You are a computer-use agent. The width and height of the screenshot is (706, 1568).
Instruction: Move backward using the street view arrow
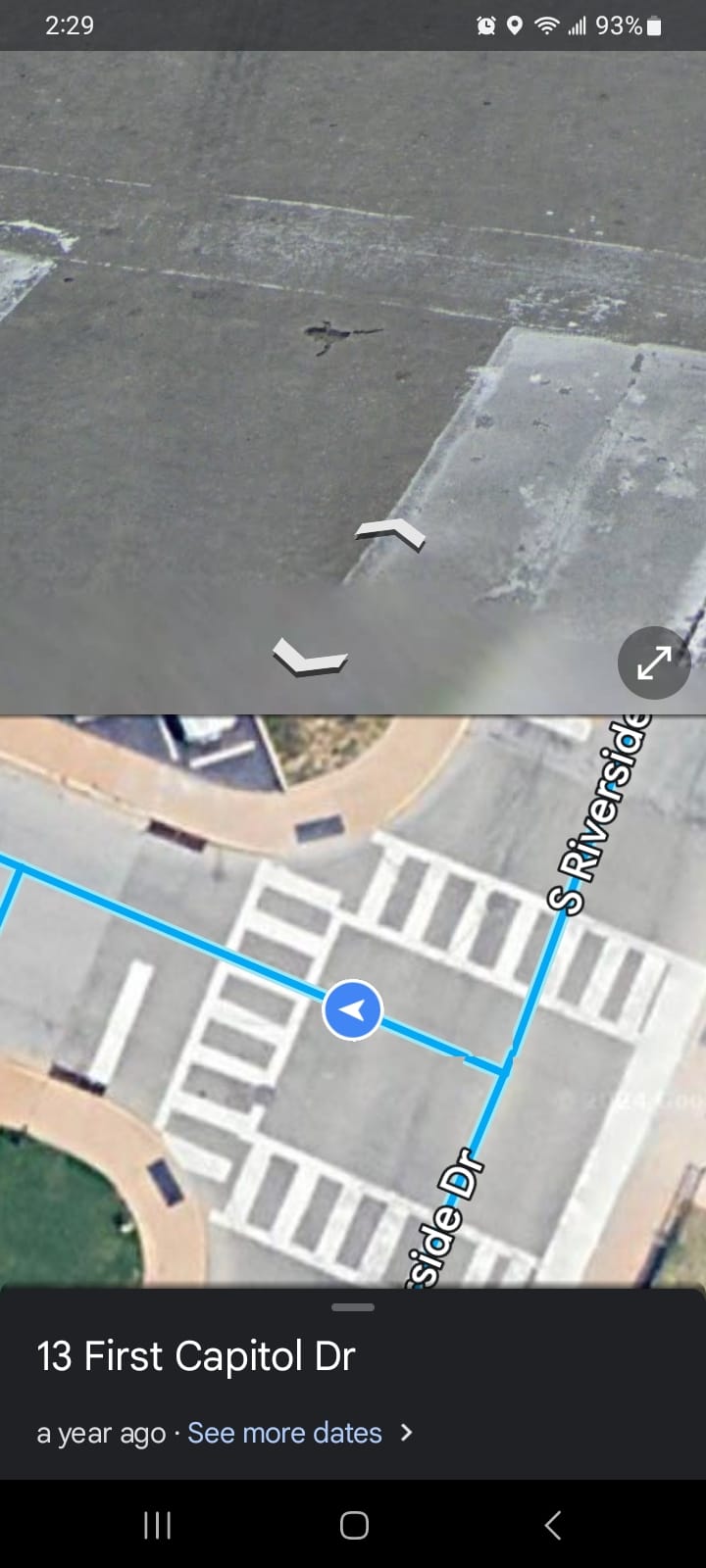pos(310,657)
